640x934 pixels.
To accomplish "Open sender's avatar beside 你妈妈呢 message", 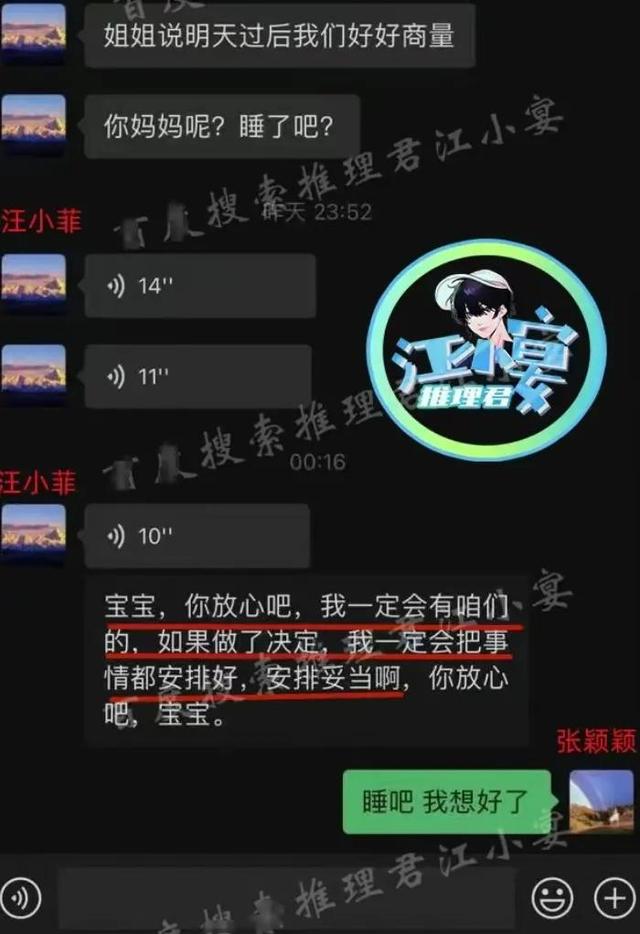I will coord(33,126).
